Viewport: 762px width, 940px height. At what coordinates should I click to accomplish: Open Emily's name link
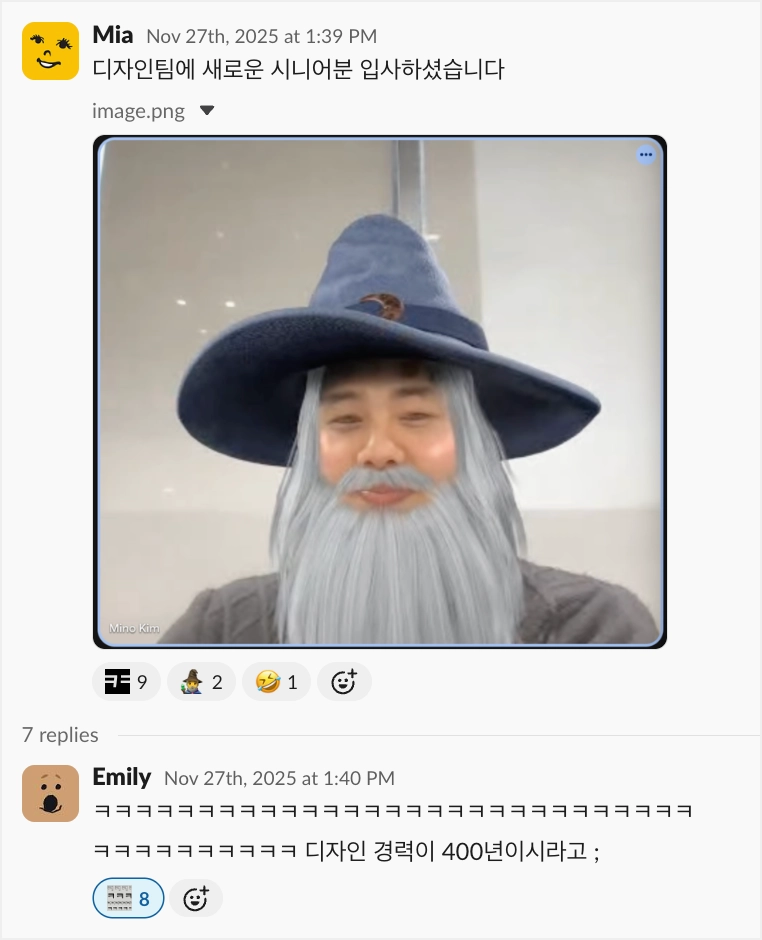pos(121,777)
